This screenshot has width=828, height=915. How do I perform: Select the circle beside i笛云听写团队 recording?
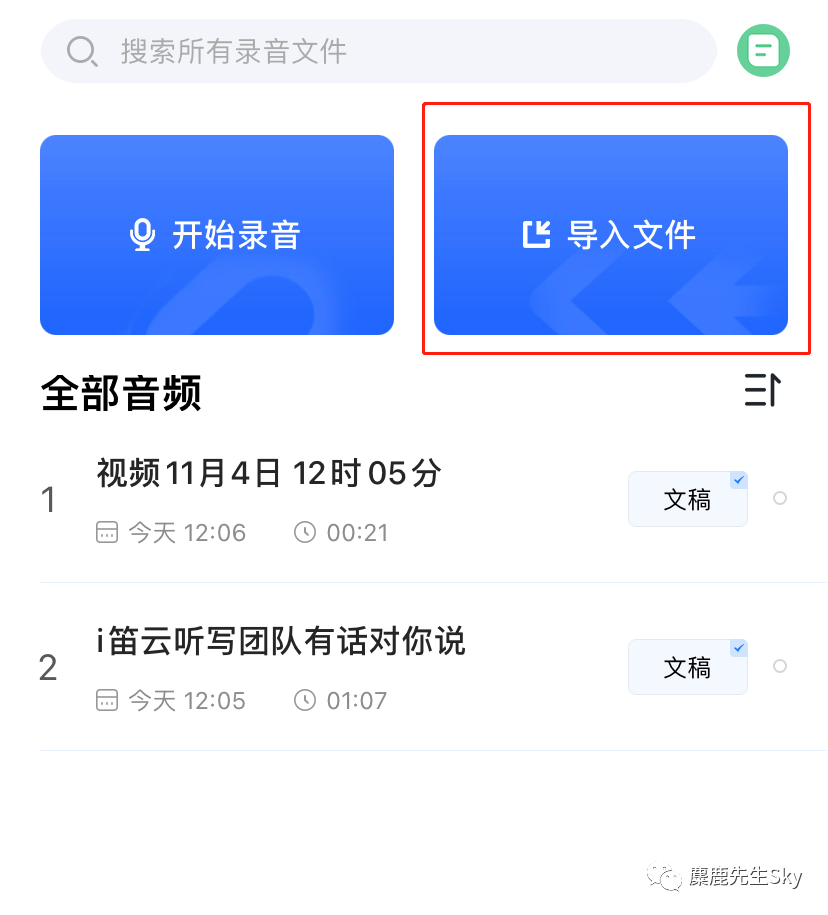click(780, 666)
